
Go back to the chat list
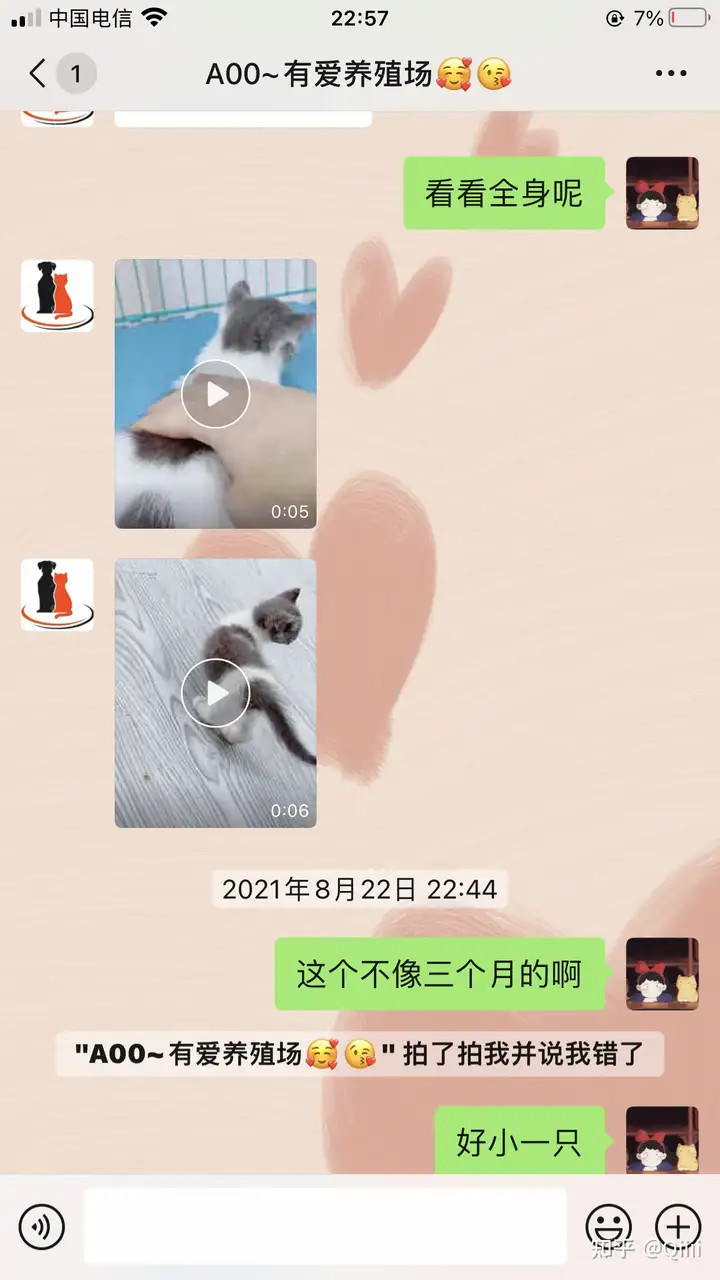(38, 74)
